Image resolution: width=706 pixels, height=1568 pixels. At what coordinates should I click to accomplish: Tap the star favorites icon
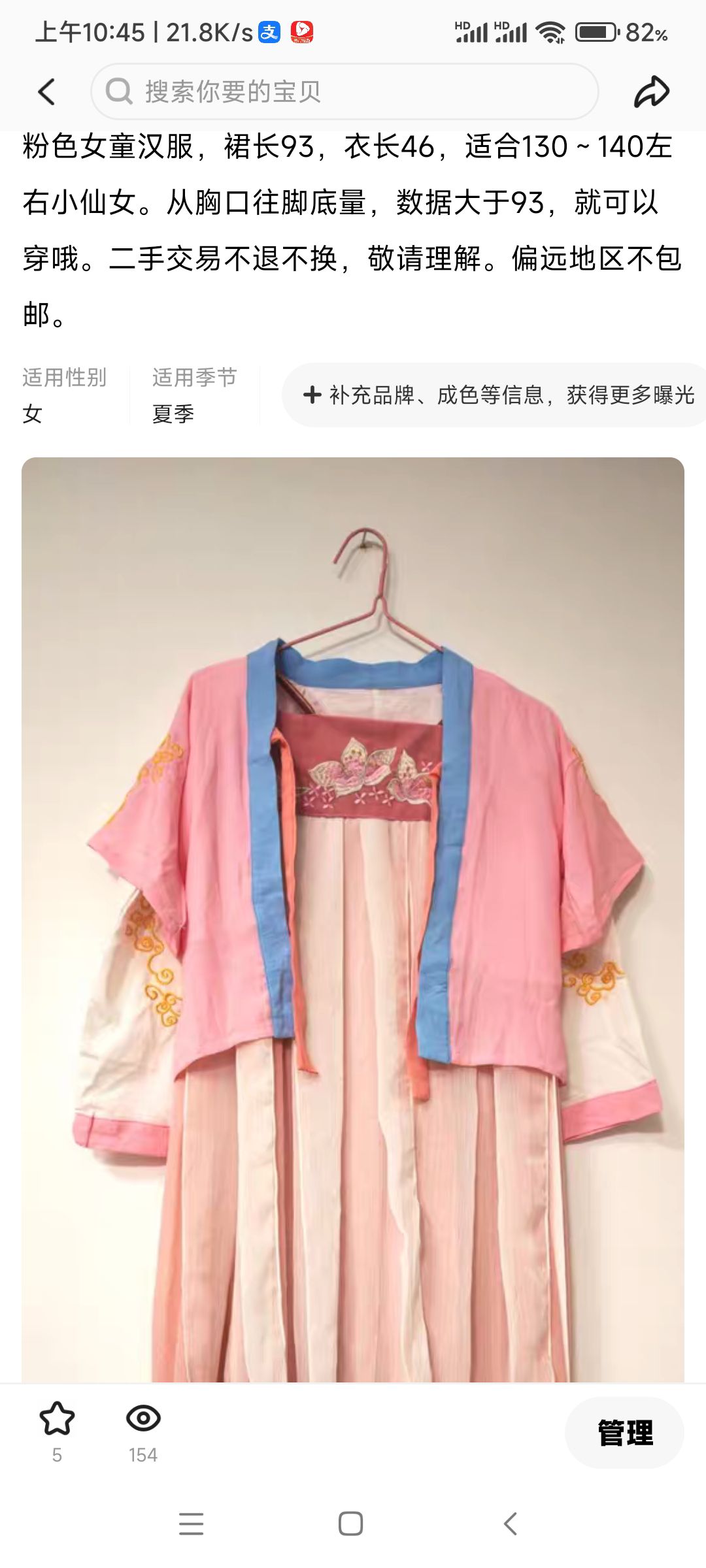pyautogui.click(x=57, y=1419)
